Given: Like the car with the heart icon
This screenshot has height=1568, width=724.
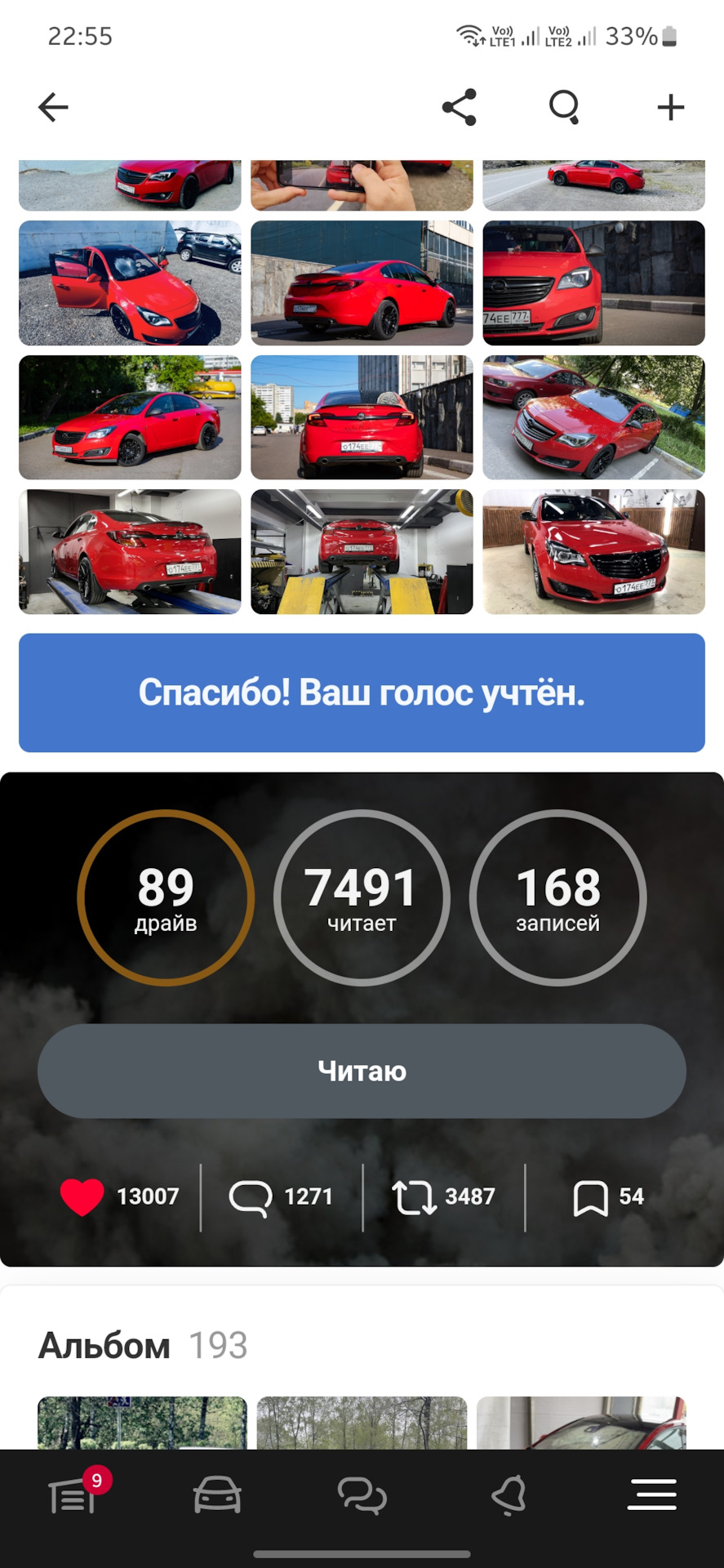Looking at the screenshot, I should (82, 1197).
